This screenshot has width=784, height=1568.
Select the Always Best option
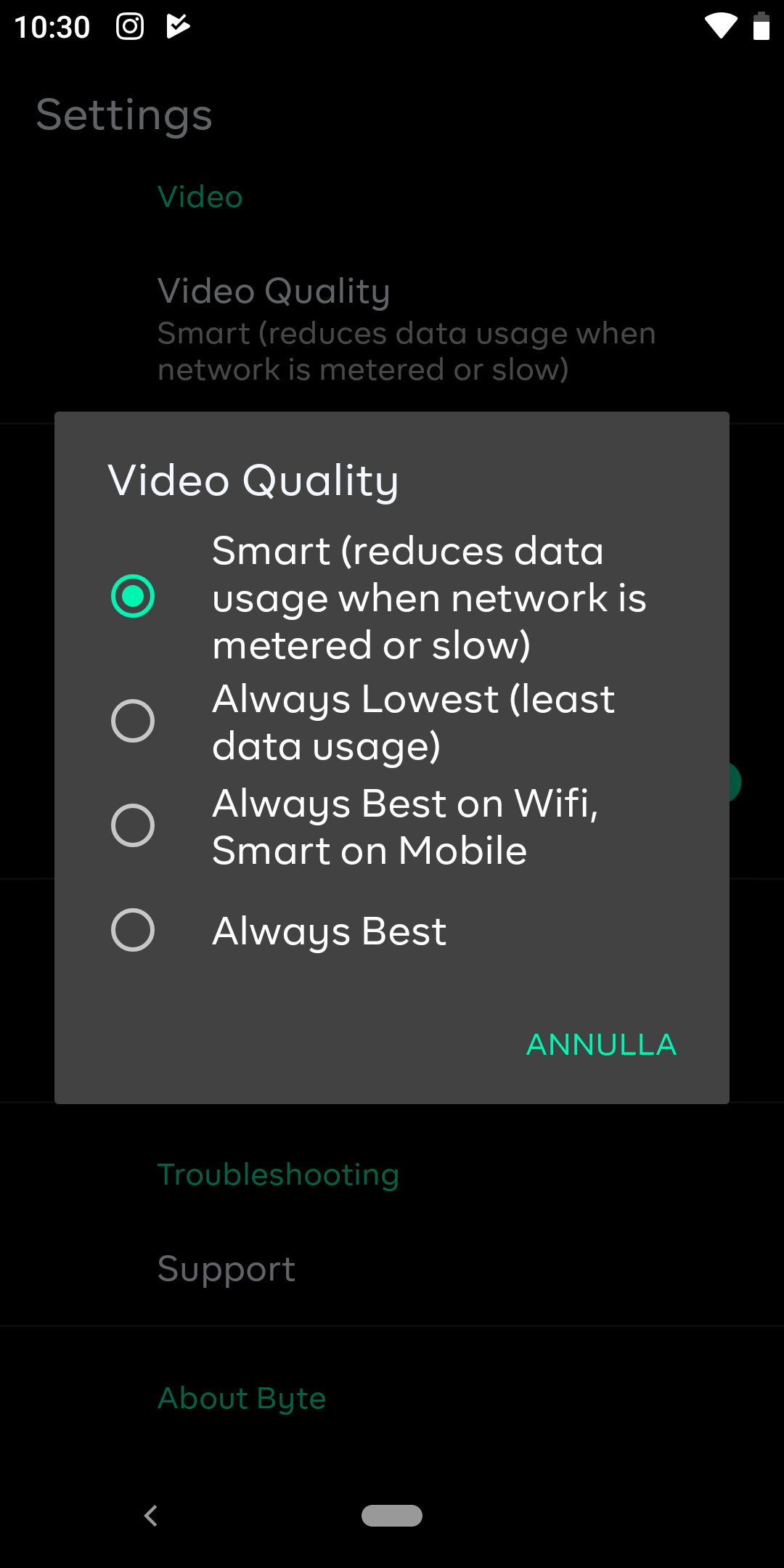tap(392, 930)
